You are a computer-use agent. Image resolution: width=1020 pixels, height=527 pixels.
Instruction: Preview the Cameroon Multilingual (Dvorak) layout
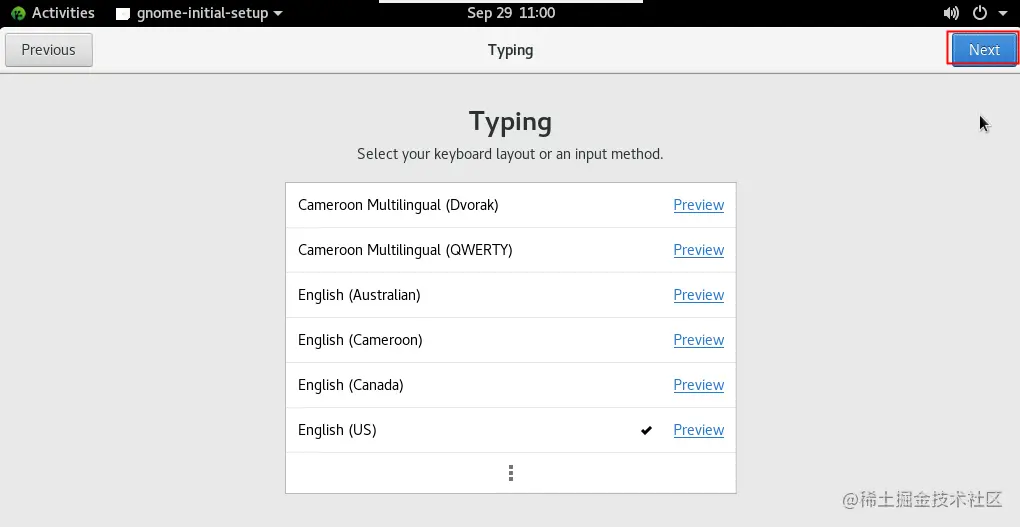click(698, 205)
